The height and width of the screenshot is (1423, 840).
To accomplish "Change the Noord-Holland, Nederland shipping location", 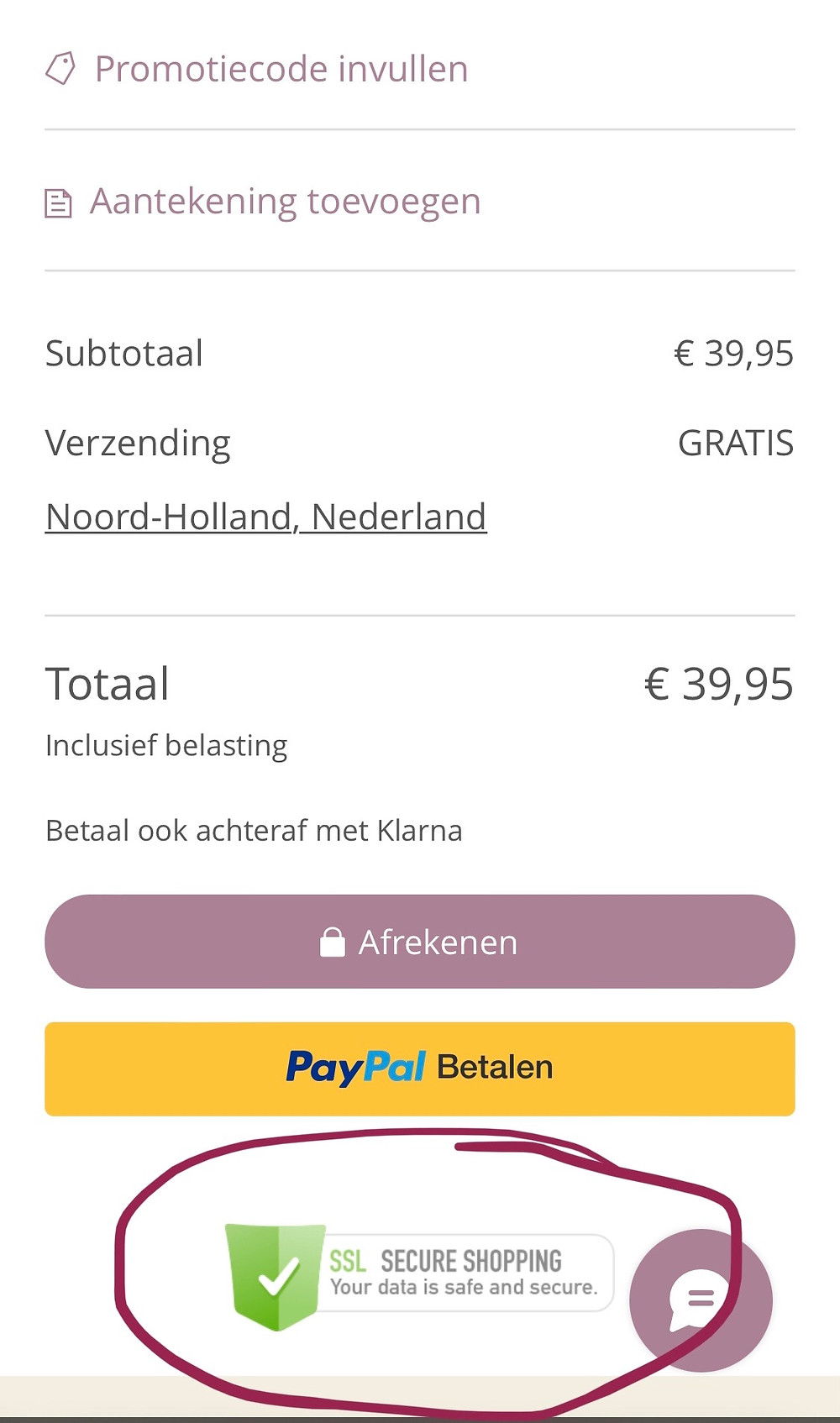I will point(266,517).
